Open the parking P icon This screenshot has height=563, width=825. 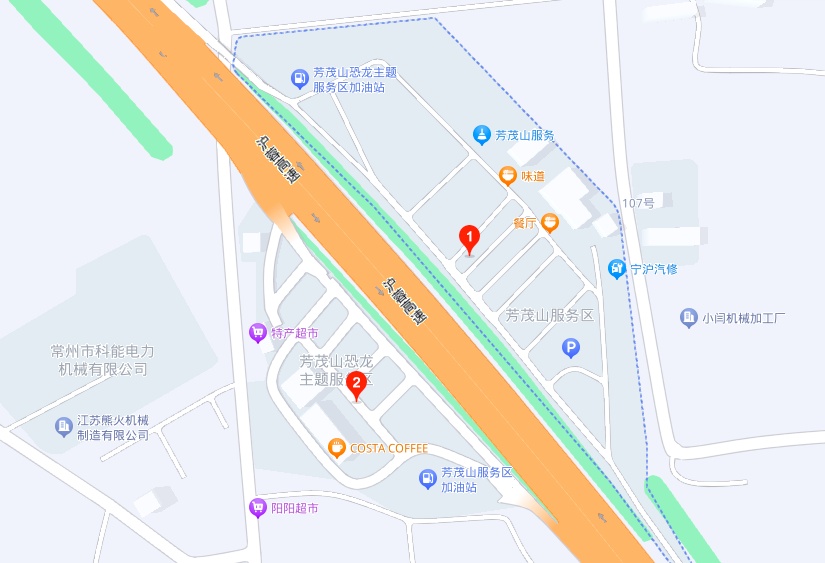click(x=570, y=348)
